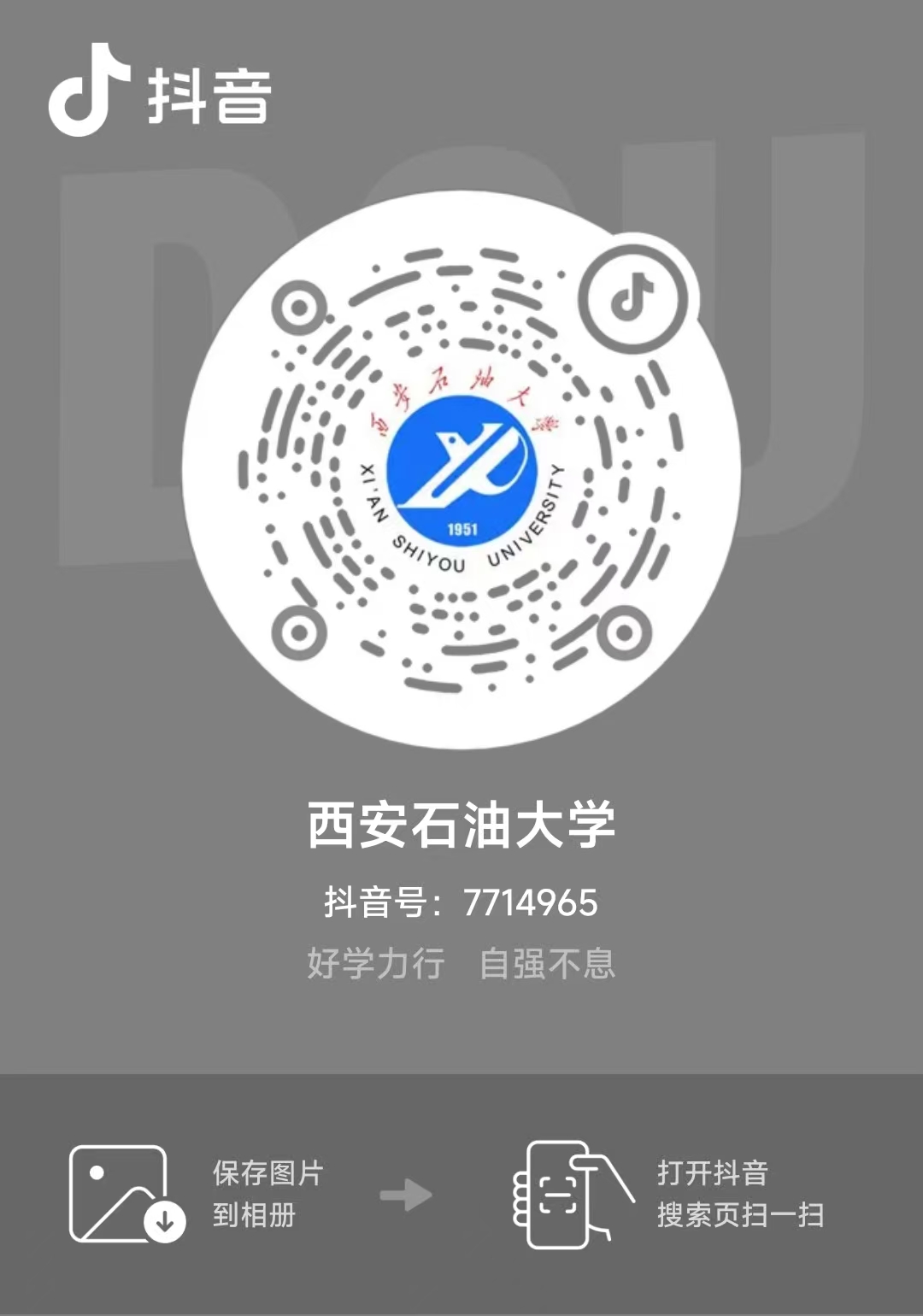Image resolution: width=923 pixels, height=1316 pixels.
Task: Click the 1951 founding year mark
Action: (x=461, y=527)
